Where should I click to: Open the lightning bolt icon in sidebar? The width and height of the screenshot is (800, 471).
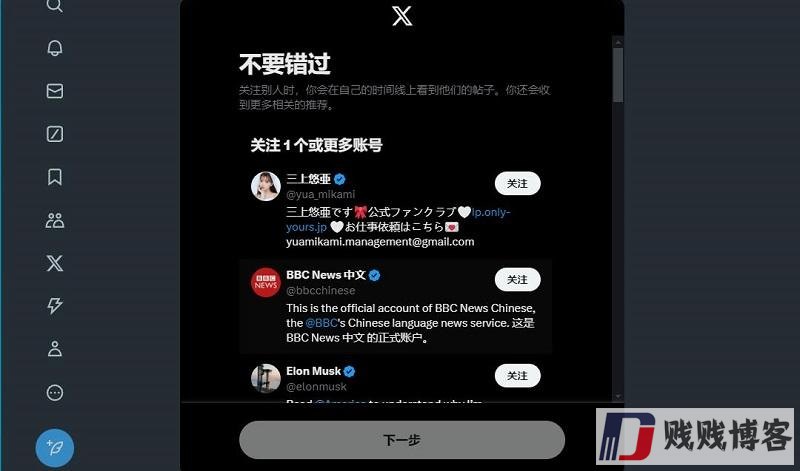(55, 306)
